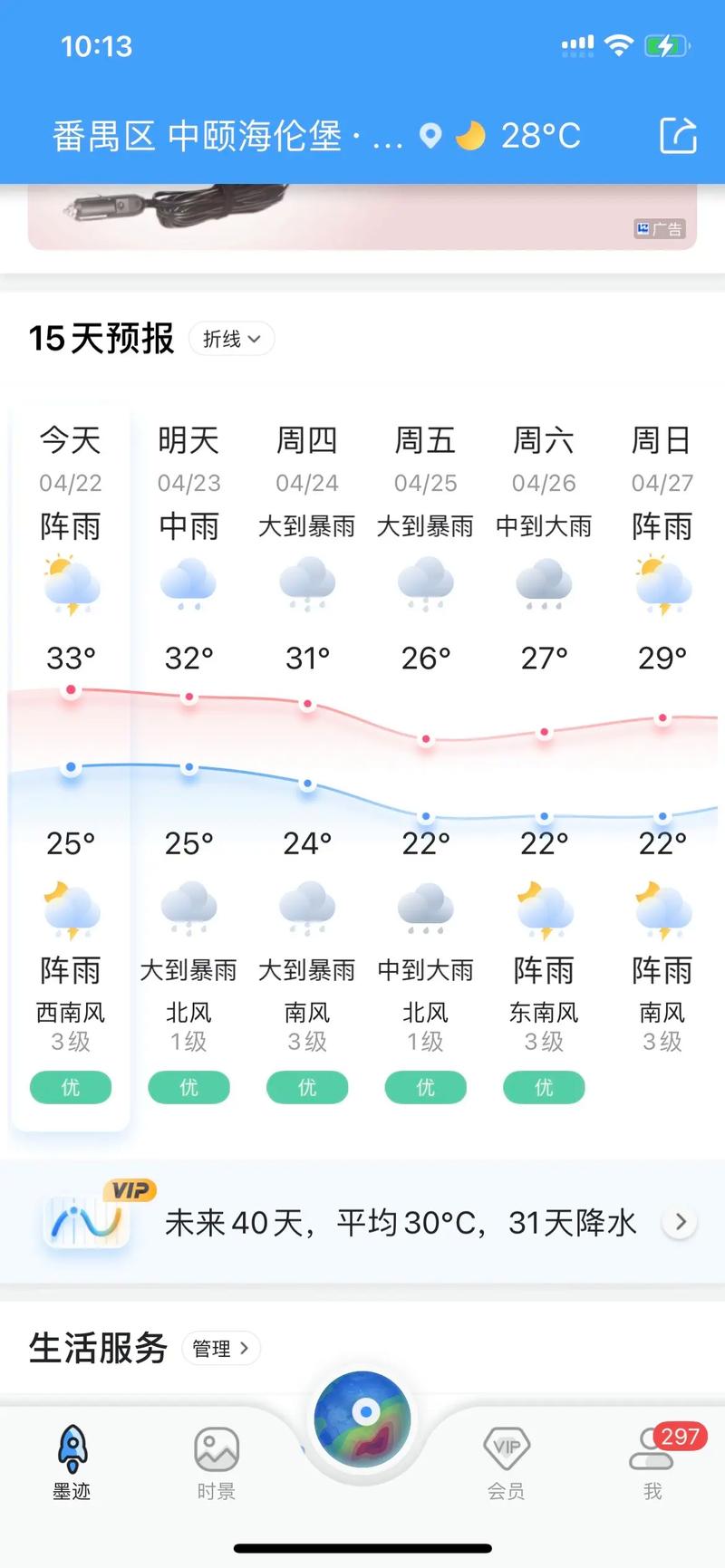Expand the 管理 option beside 生活服务

(221, 1348)
